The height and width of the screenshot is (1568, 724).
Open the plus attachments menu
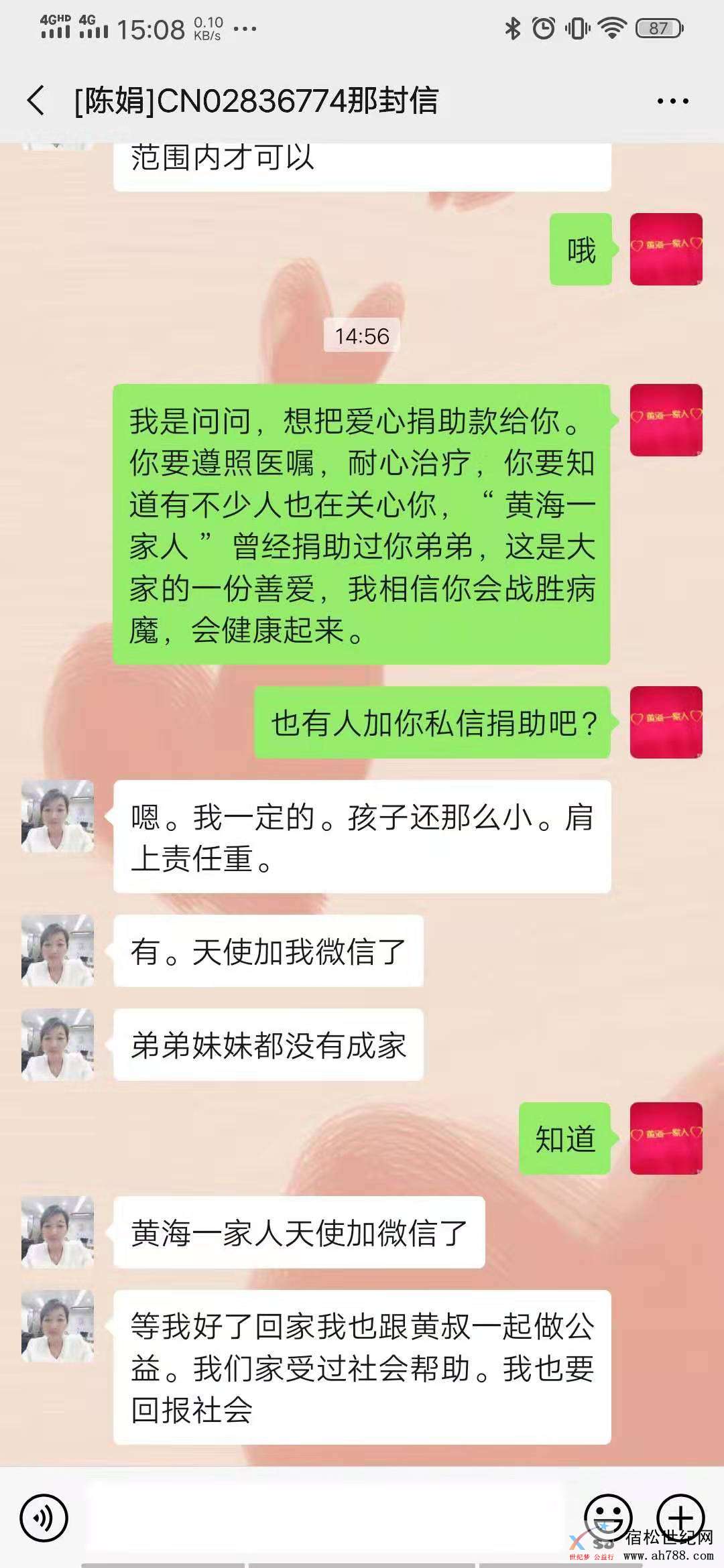pyautogui.click(x=680, y=1516)
